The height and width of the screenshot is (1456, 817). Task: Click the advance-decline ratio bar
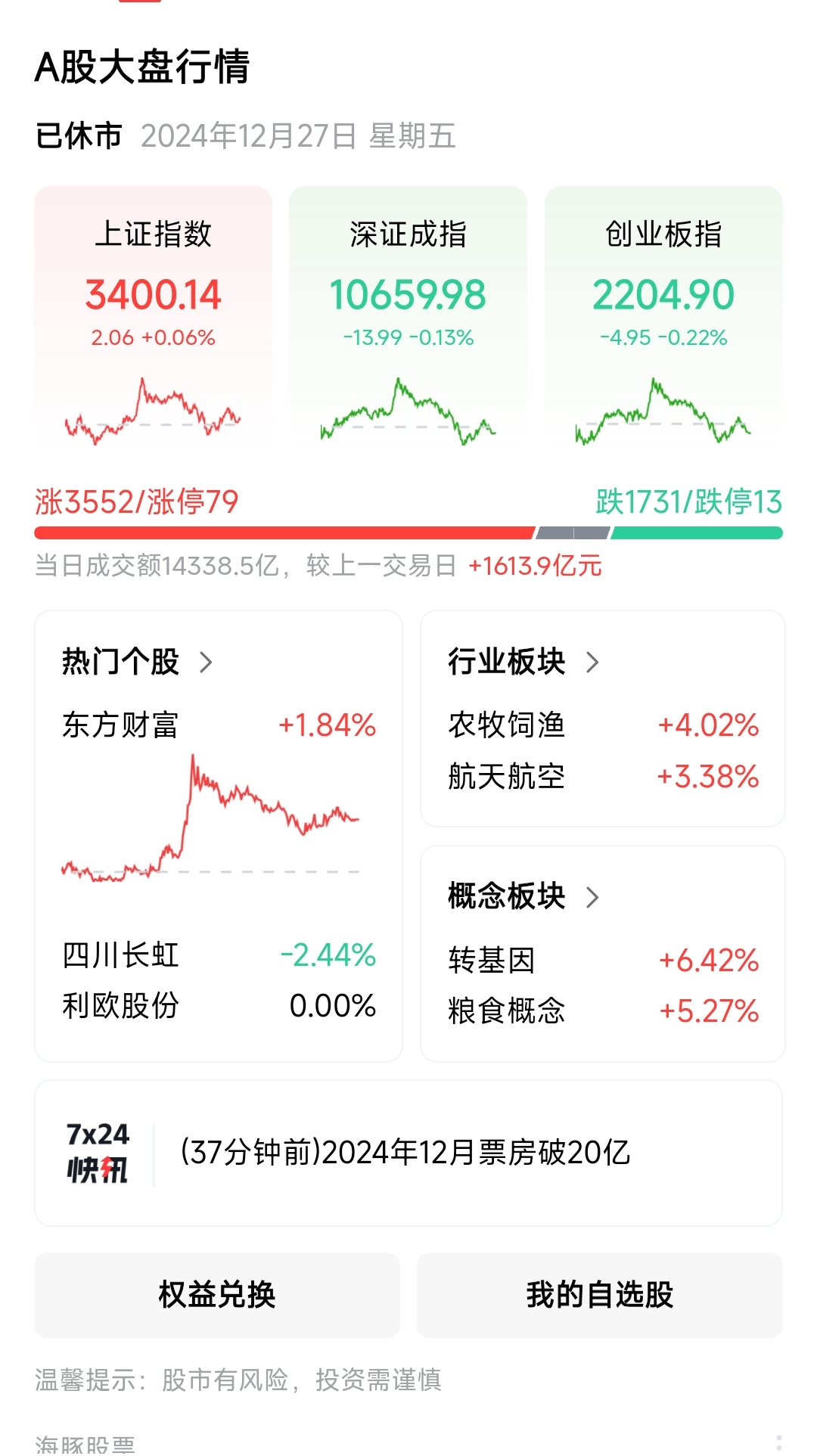(408, 533)
